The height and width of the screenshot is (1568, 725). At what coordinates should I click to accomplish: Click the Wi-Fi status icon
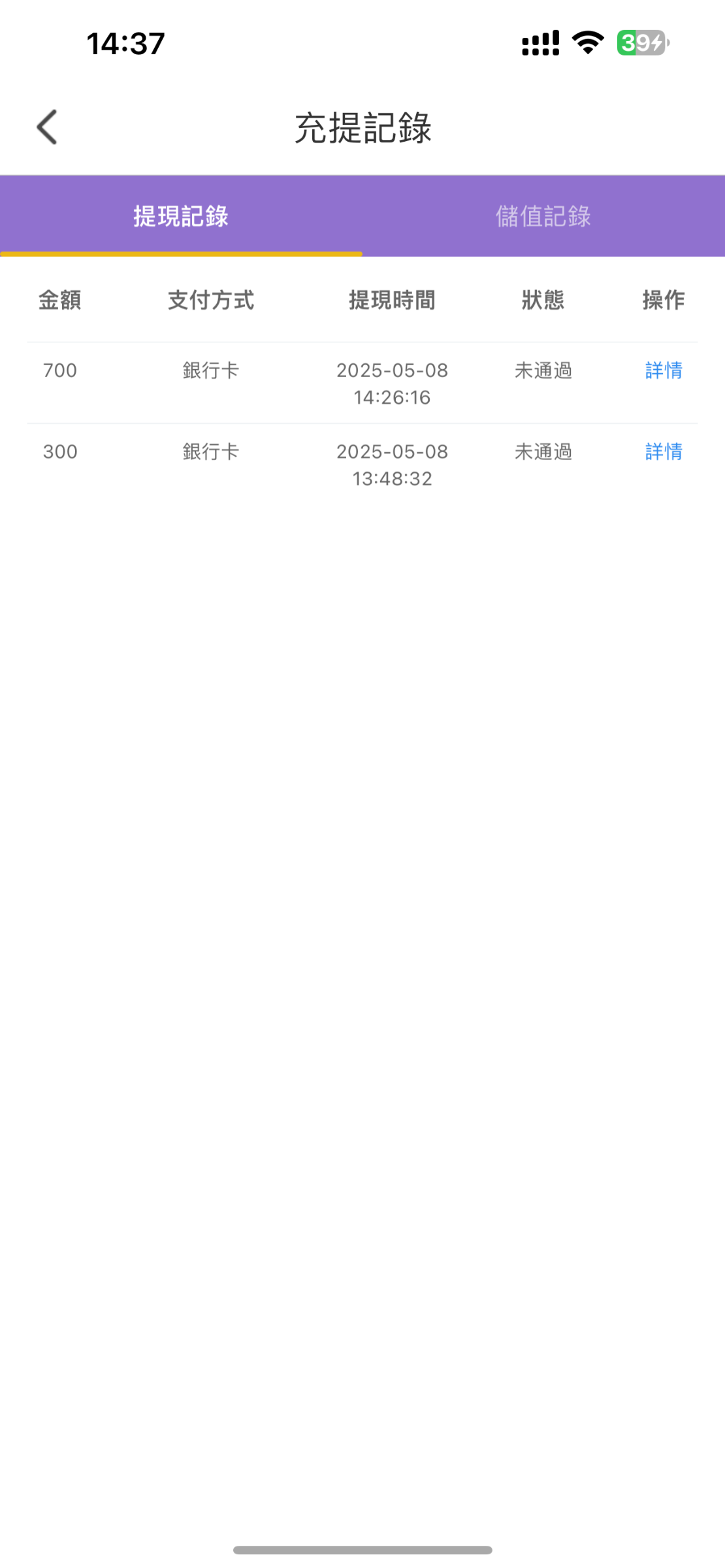[x=586, y=42]
